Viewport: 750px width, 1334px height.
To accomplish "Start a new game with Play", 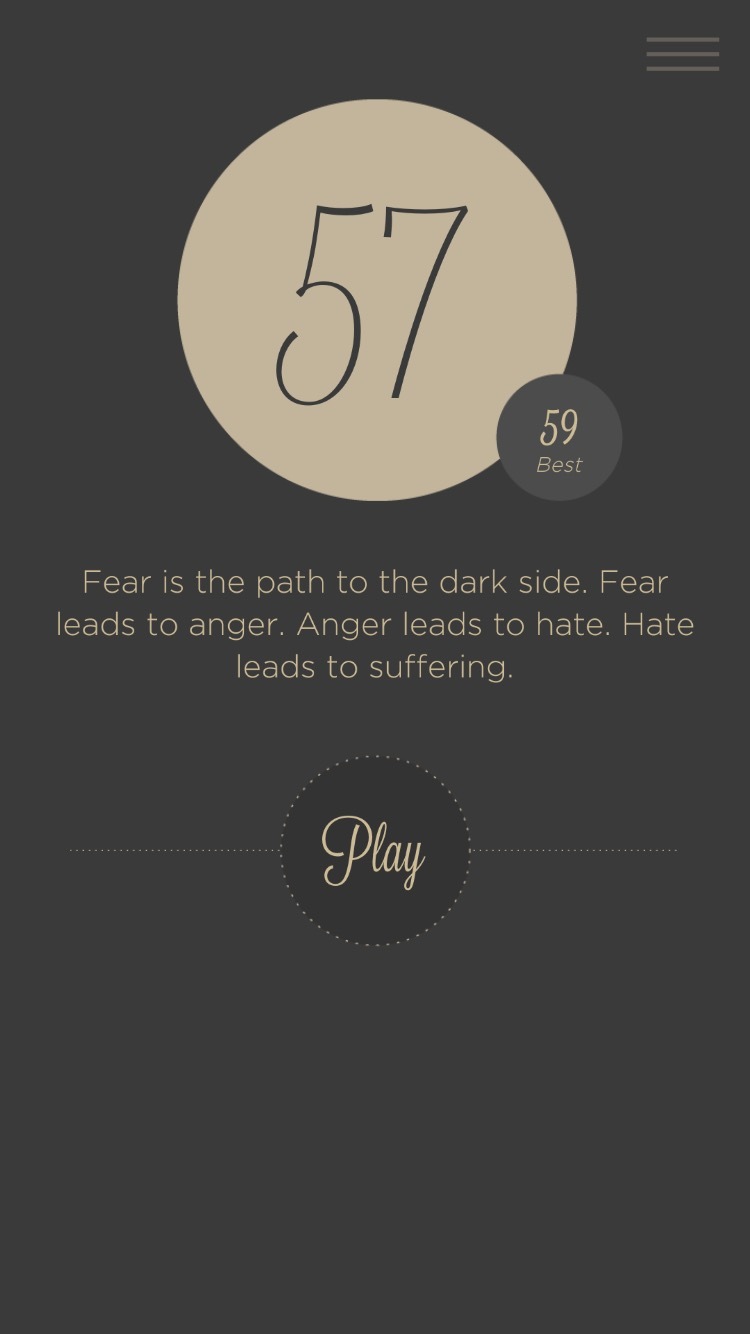I will [x=374, y=850].
